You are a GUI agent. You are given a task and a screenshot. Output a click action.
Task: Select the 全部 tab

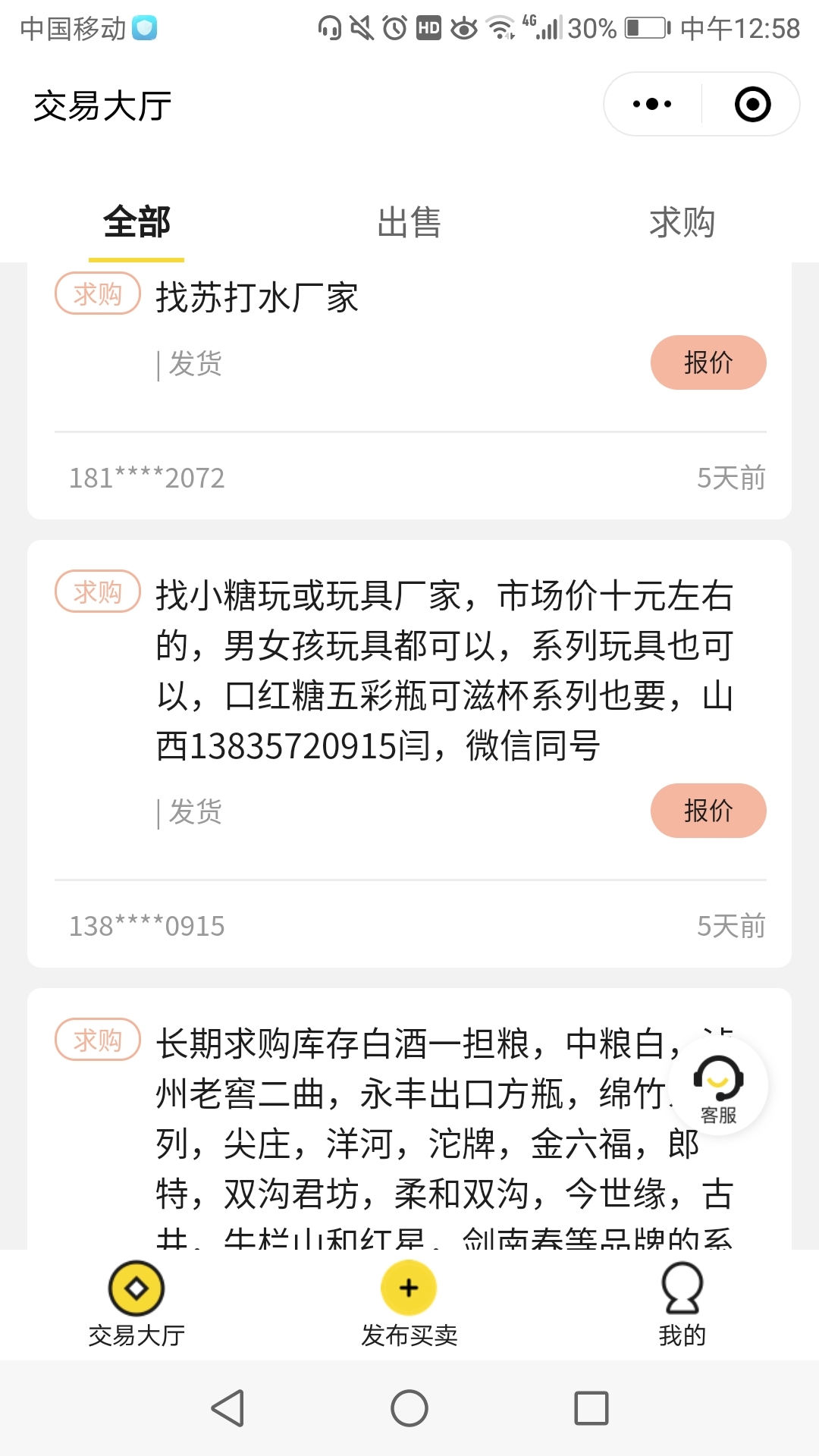click(136, 223)
